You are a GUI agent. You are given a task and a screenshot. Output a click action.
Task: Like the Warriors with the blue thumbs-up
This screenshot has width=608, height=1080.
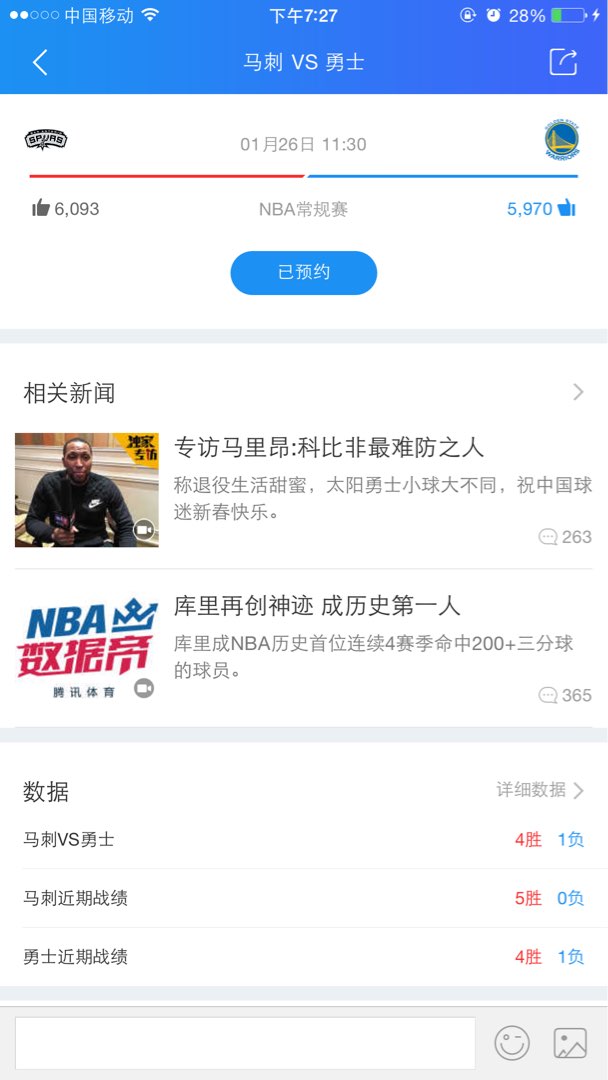(x=567, y=208)
